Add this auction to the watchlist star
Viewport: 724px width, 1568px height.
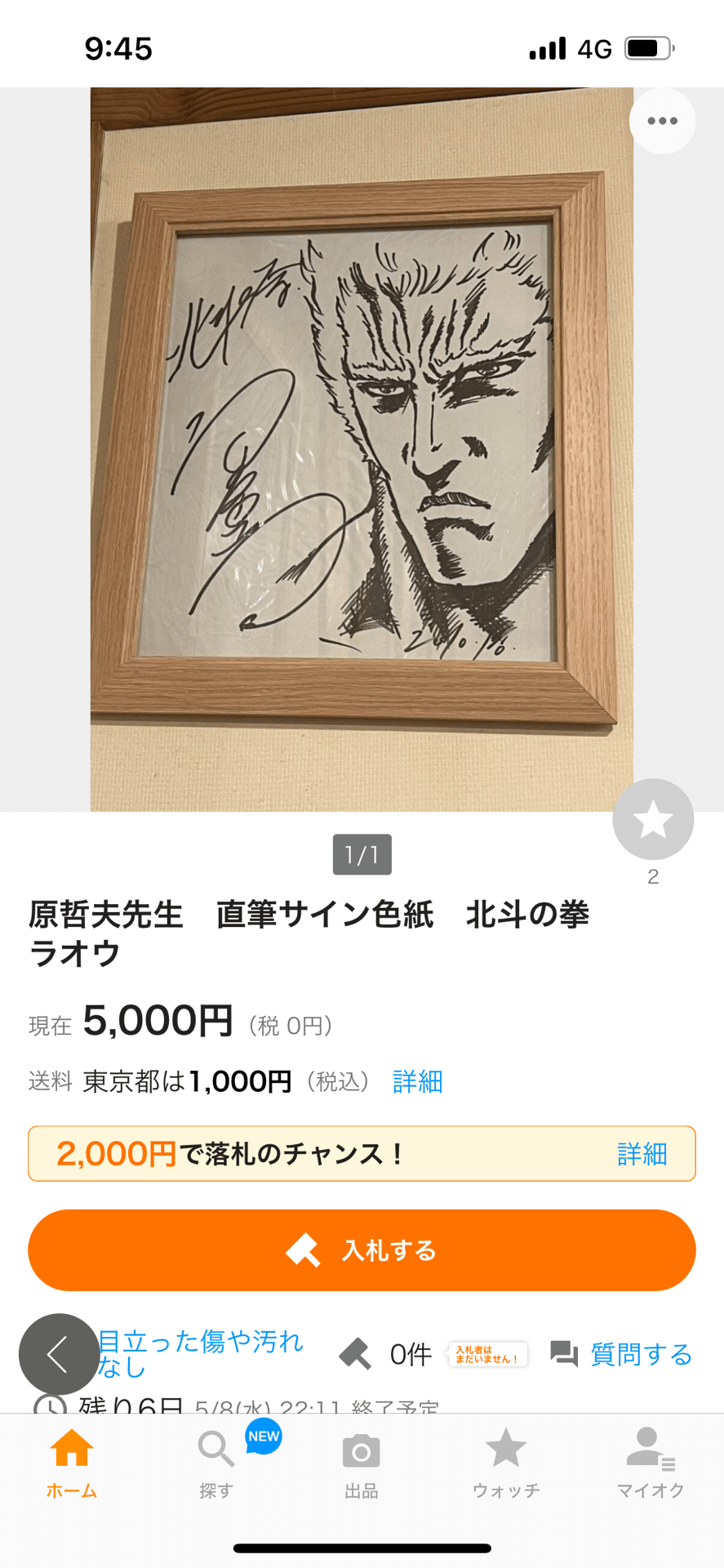tap(653, 819)
